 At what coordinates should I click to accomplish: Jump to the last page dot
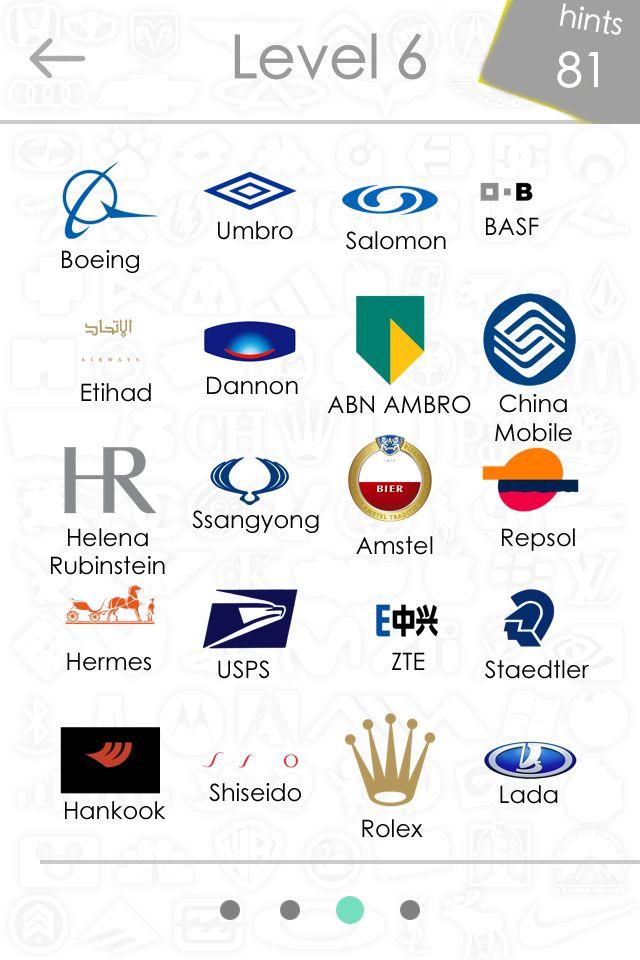(x=410, y=910)
